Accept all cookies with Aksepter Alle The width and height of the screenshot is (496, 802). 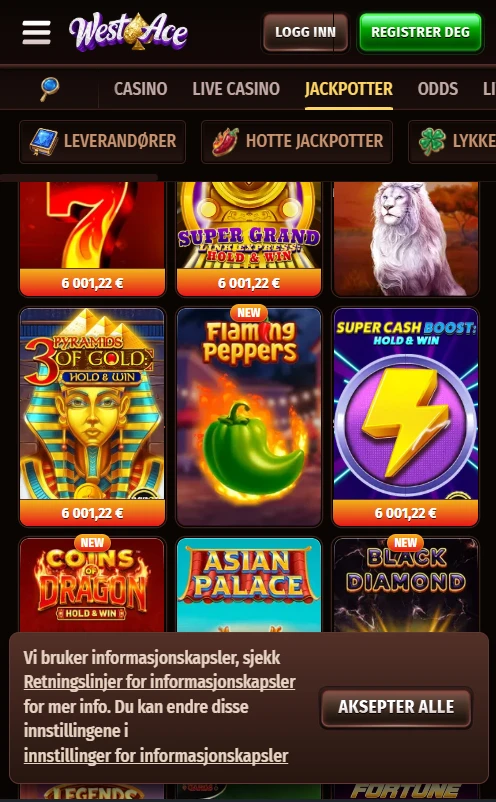396,707
